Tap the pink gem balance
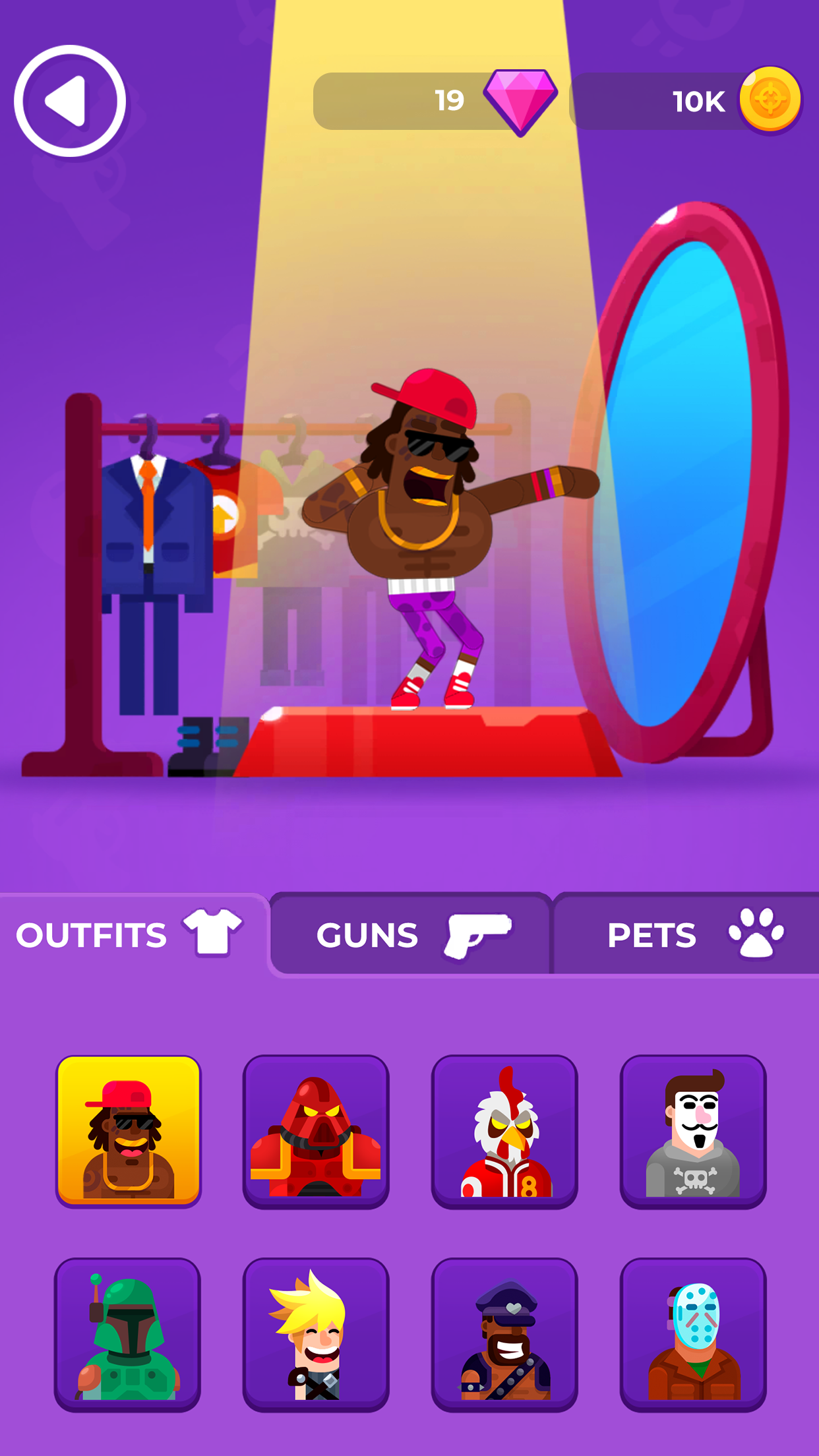Viewport: 819px width, 1456px height. [435, 101]
